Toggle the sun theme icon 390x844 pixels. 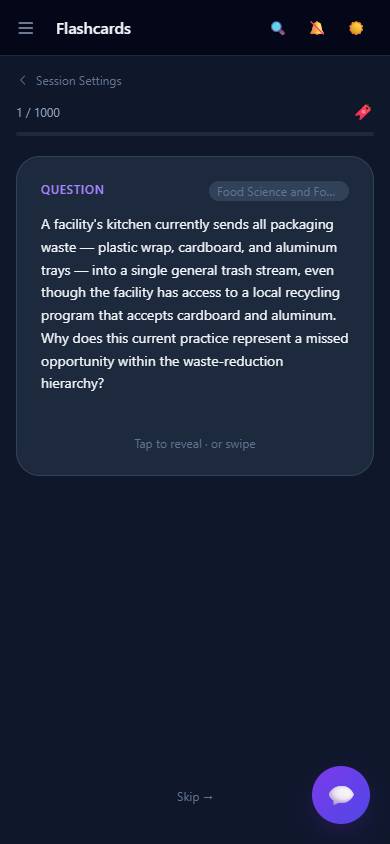[x=356, y=28]
